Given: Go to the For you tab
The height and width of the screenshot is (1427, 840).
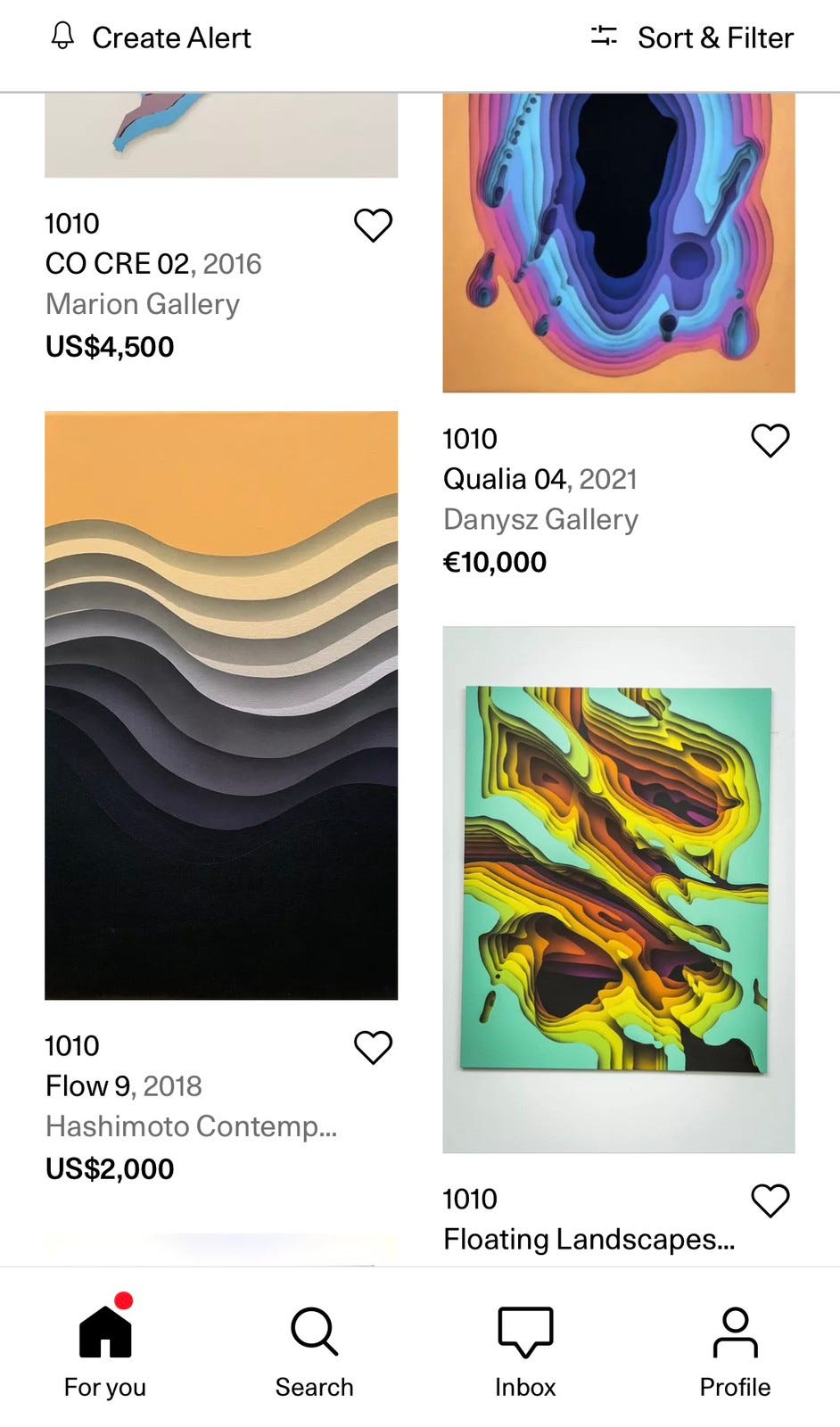Looking at the screenshot, I should 105,1347.
